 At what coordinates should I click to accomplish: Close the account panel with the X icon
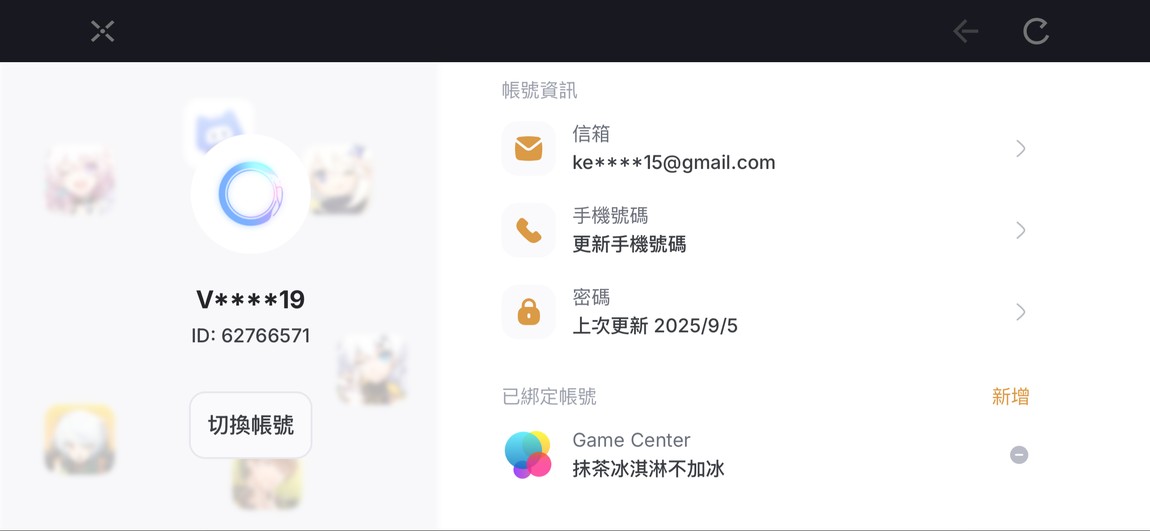click(x=102, y=31)
